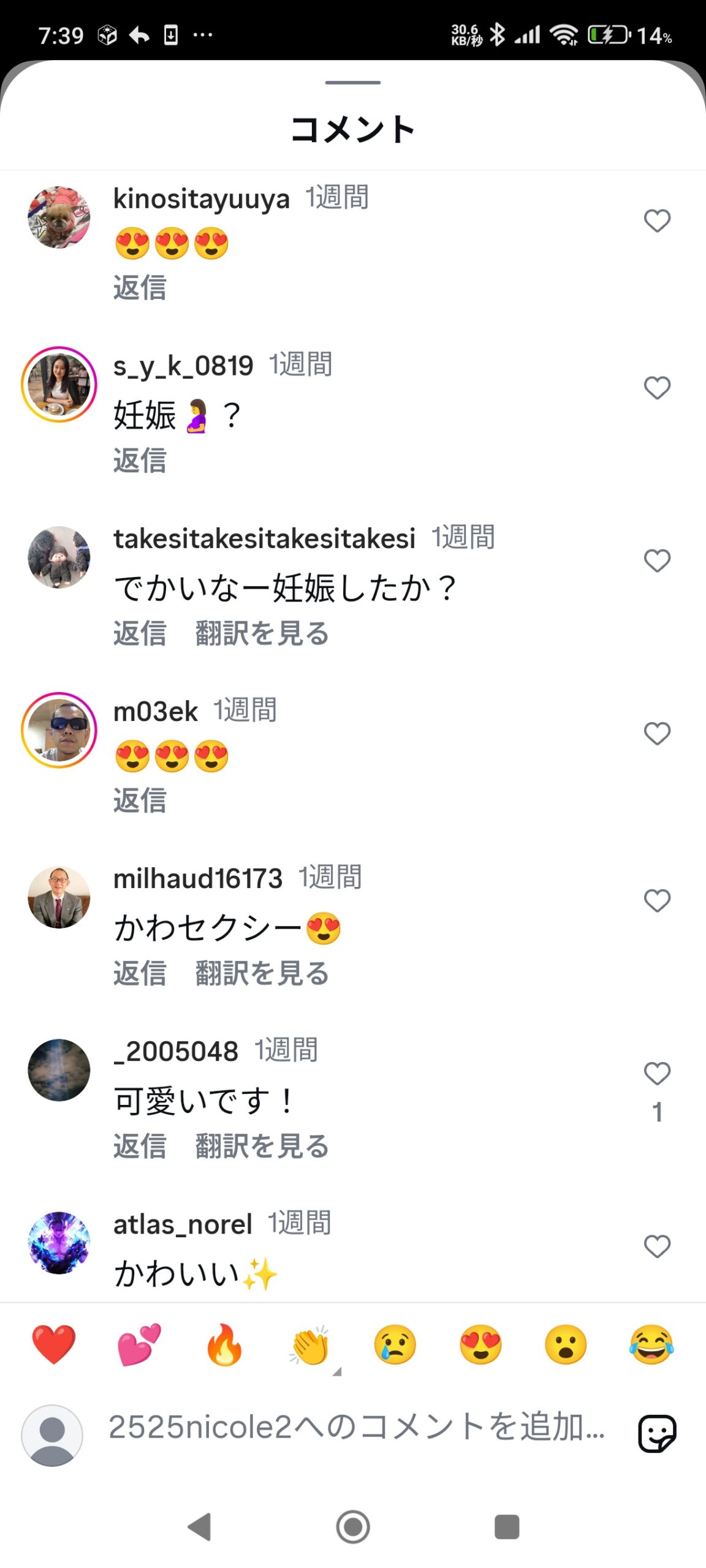Screen dimensions: 706x1568
Task: Like kinositayuuya's comment
Action: pos(657,221)
